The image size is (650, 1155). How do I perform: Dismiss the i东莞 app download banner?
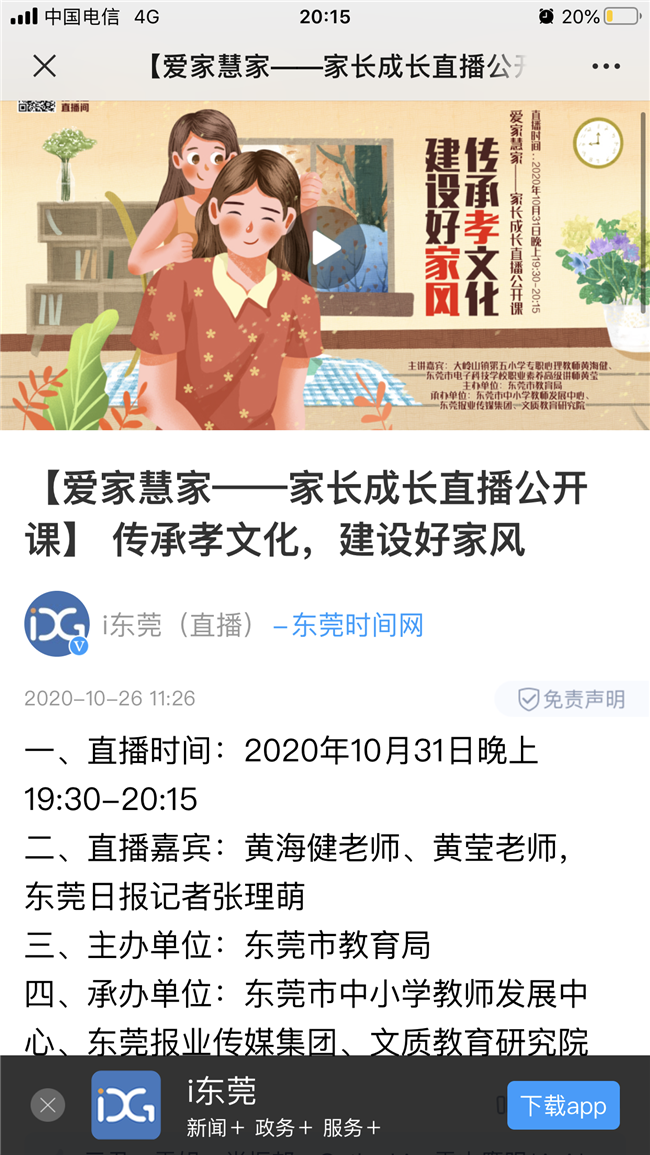coord(48,1105)
